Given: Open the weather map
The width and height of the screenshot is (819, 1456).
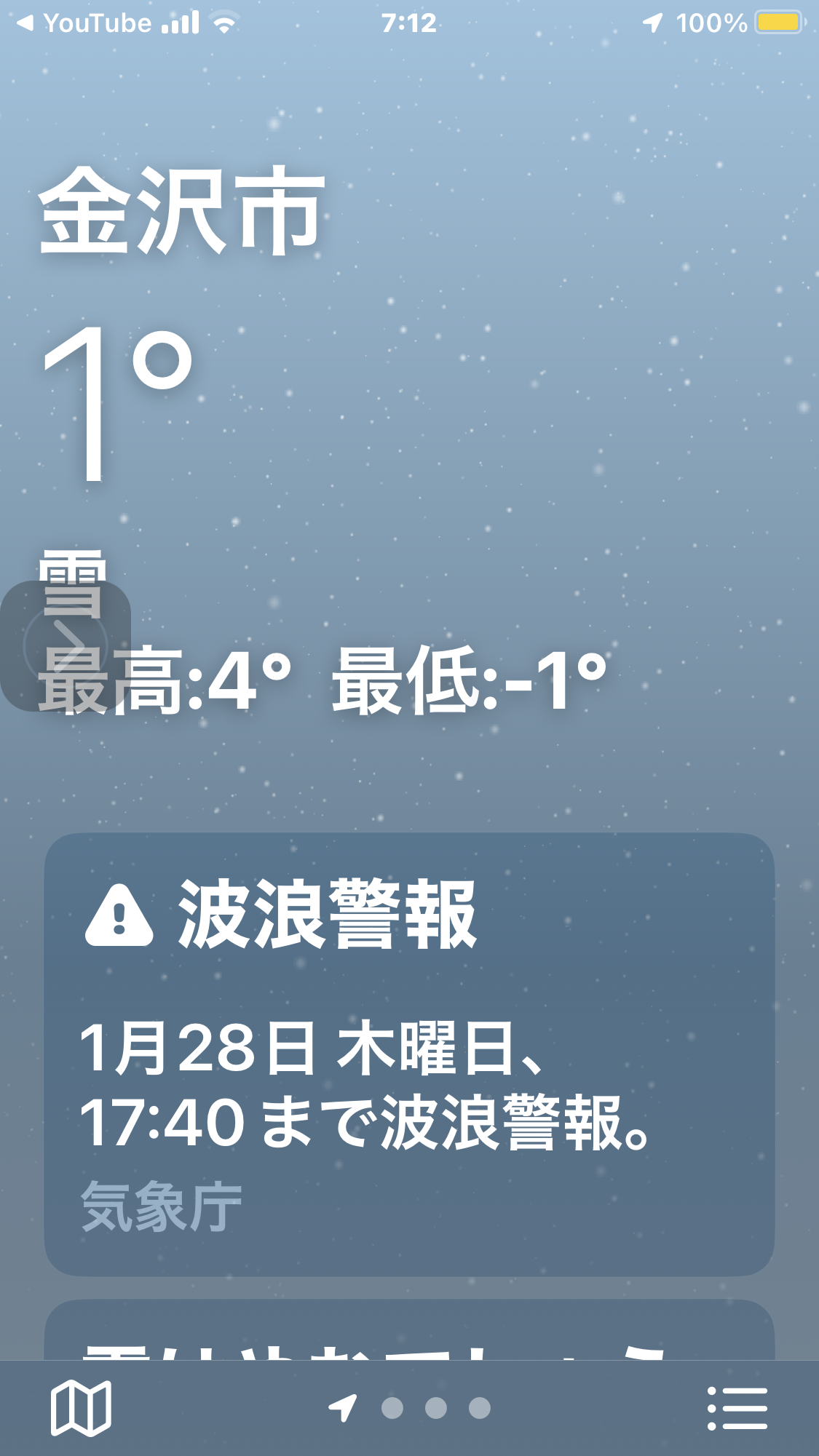Looking at the screenshot, I should (81, 1408).
